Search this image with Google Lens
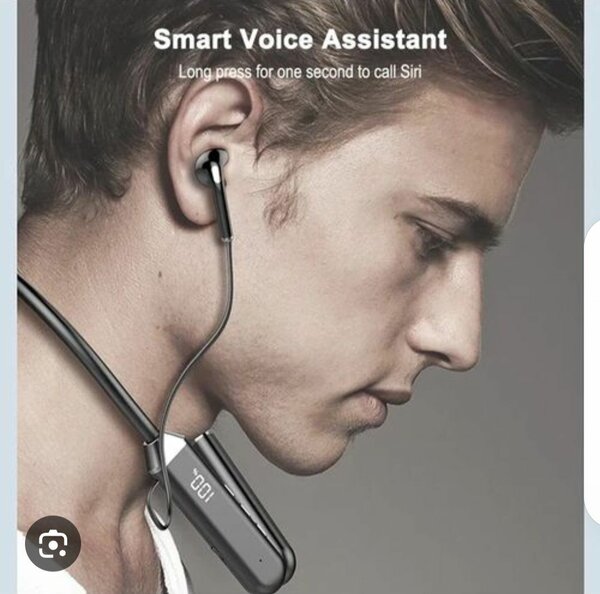 (52, 542)
